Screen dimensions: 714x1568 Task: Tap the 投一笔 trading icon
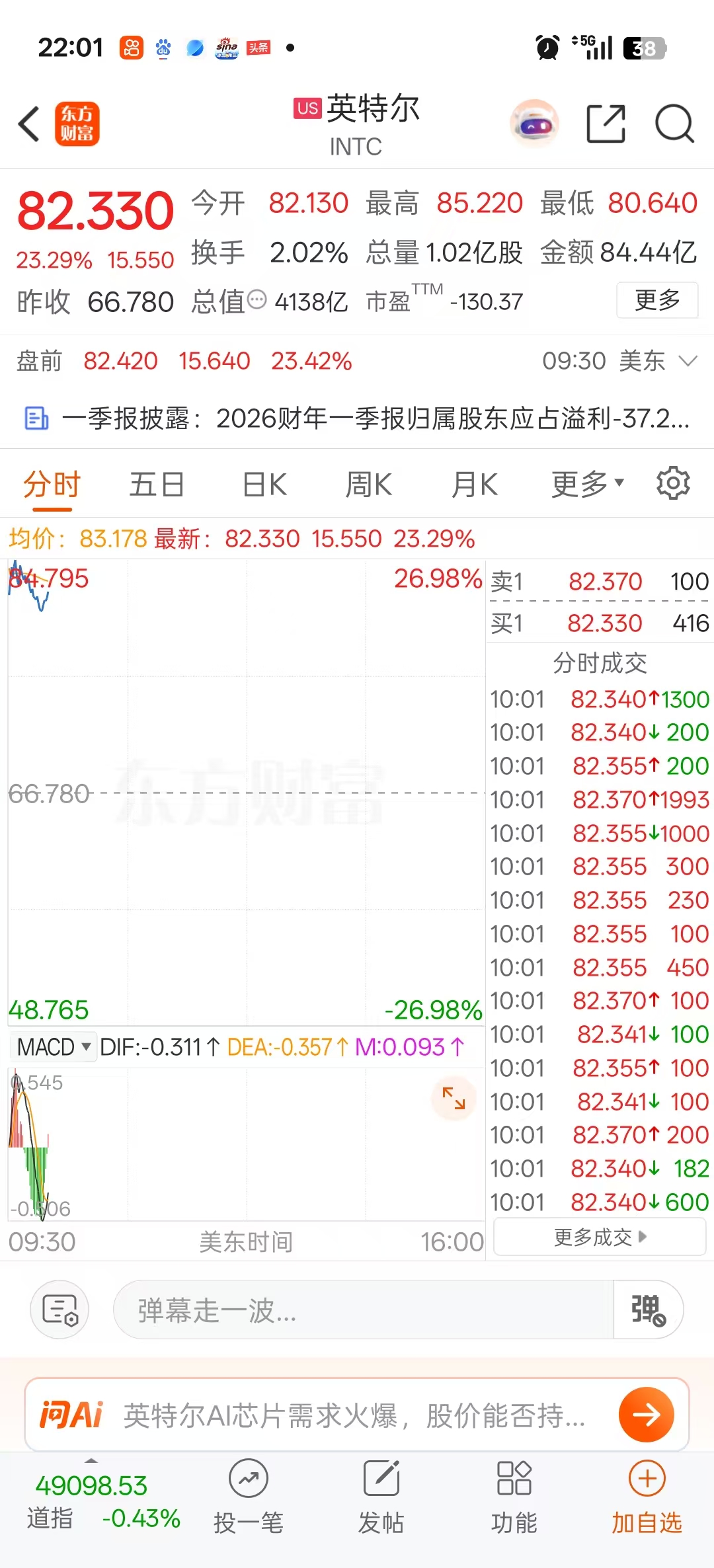tap(247, 1497)
